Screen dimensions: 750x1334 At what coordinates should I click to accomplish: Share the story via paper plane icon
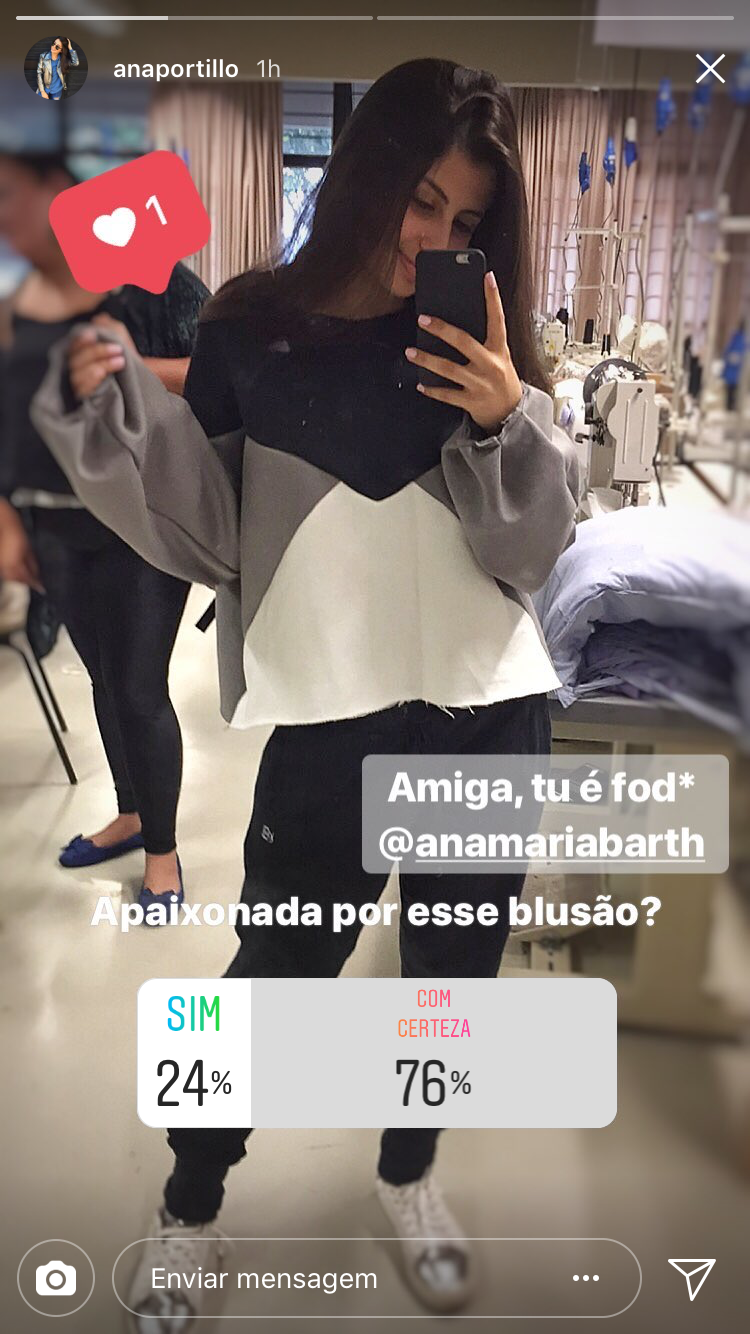[x=691, y=1278]
